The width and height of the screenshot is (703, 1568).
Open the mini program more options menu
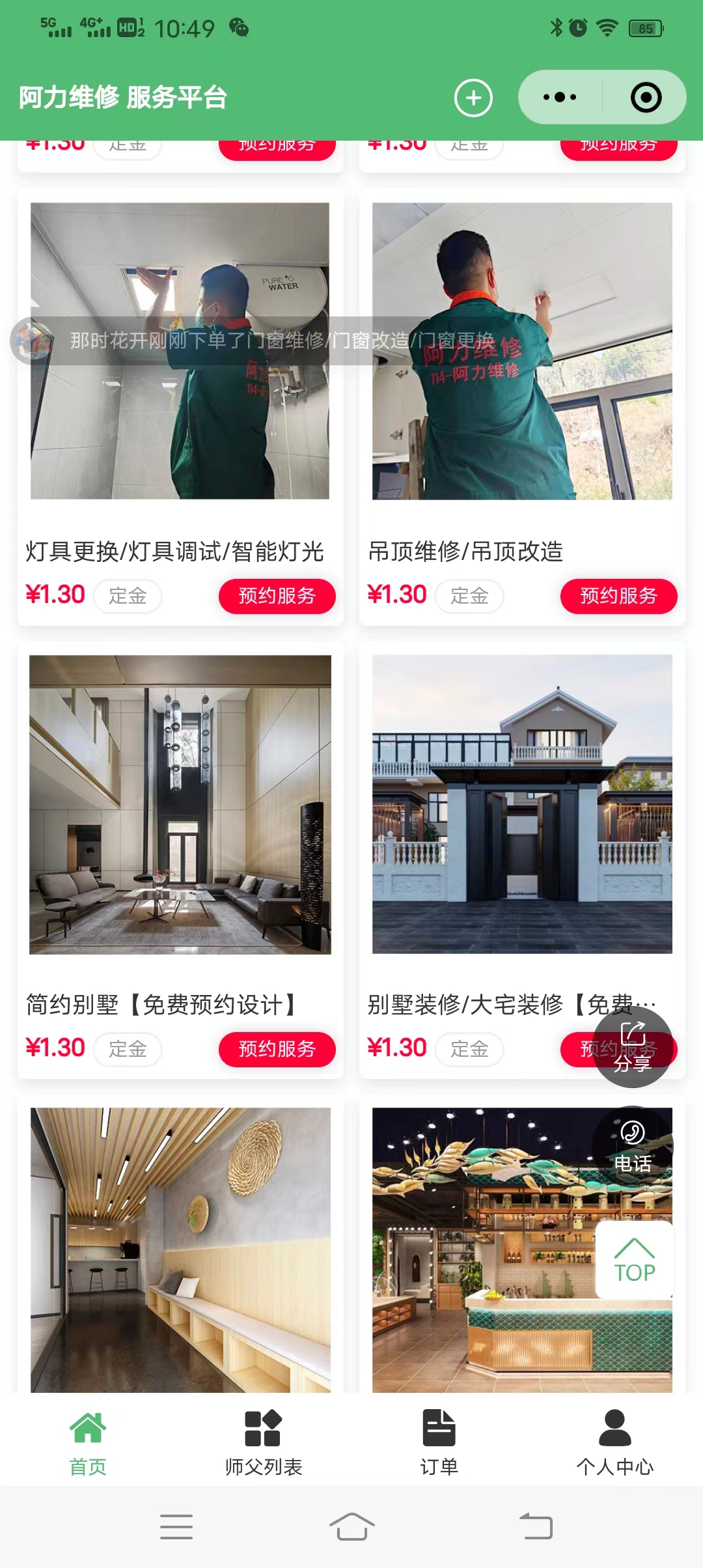[560, 98]
